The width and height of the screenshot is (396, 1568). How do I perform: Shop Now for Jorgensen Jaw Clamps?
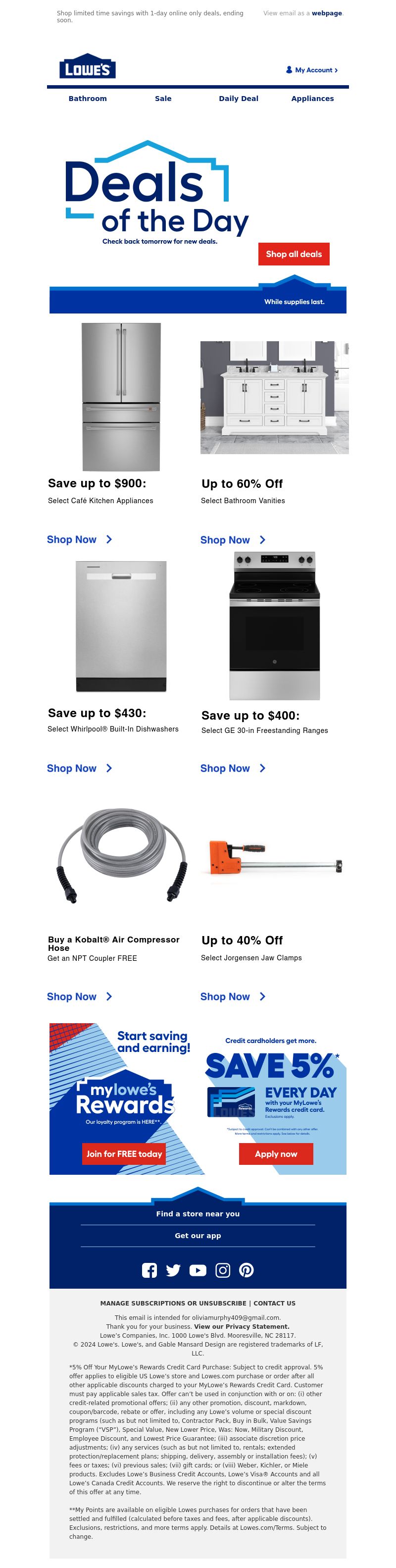(x=232, y=996)
